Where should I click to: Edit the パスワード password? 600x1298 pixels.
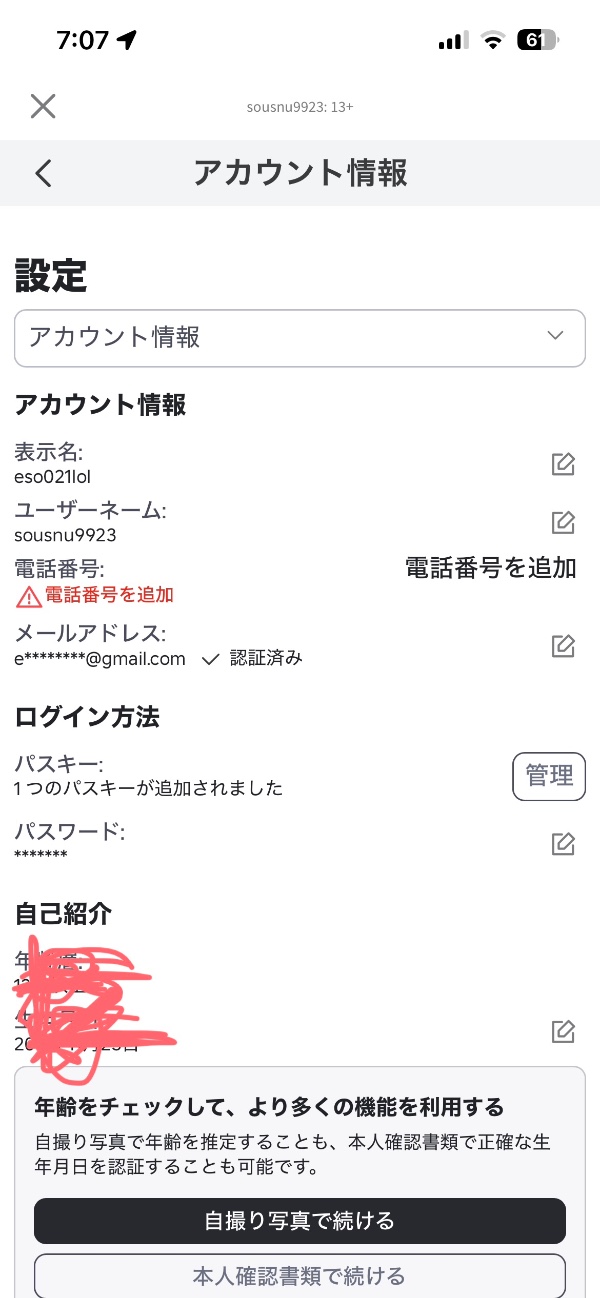pyautogui.click(x=563, y=844)
